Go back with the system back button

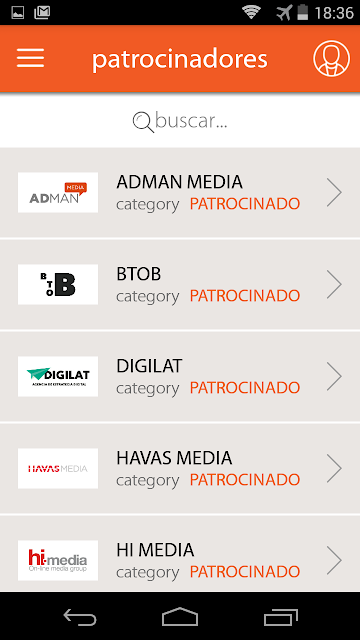coord(80,616)
